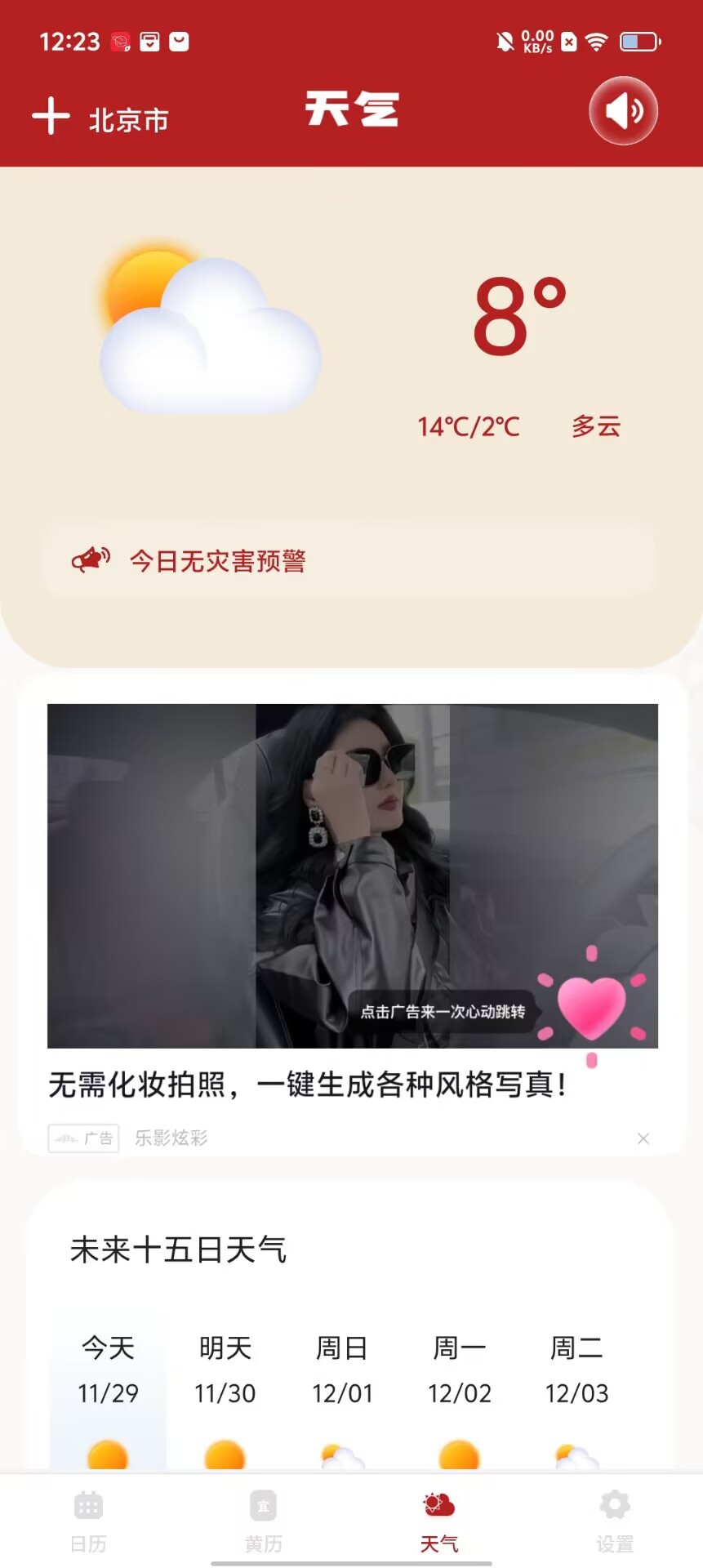
Task: Select tomorrow's 11/30 forecast
Action: [225, 1388]
